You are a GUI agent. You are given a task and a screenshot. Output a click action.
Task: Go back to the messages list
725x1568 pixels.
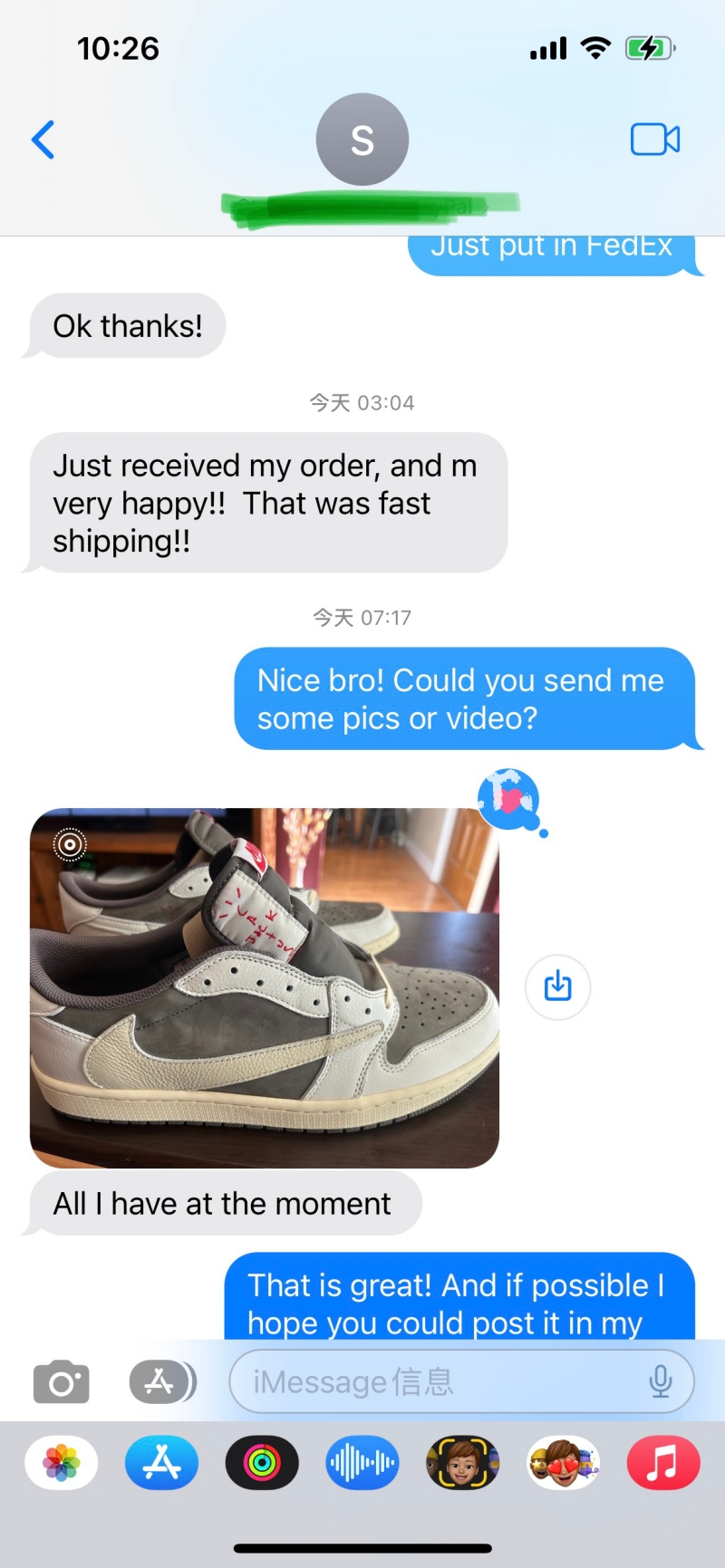(43, 139)
